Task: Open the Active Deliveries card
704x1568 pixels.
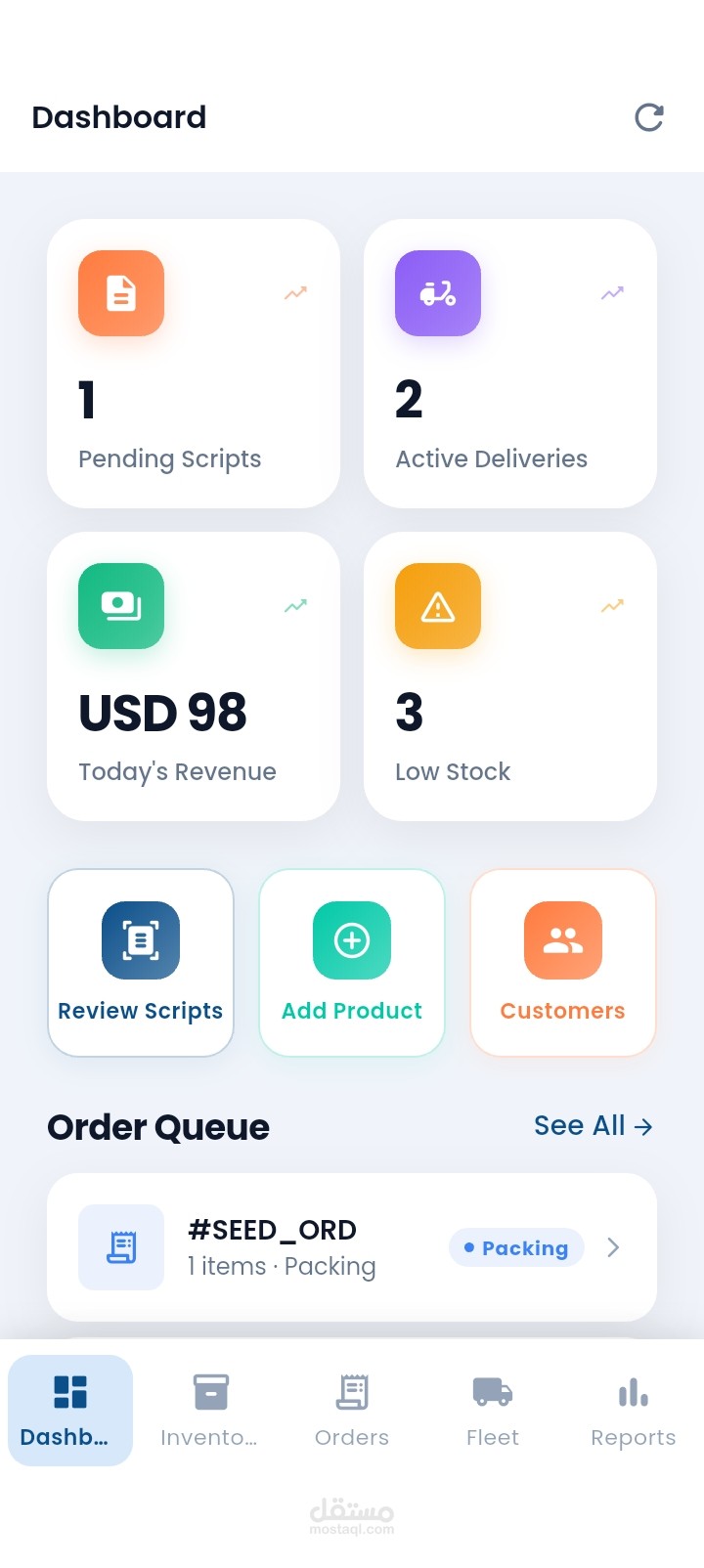Action: click(509, 364)
